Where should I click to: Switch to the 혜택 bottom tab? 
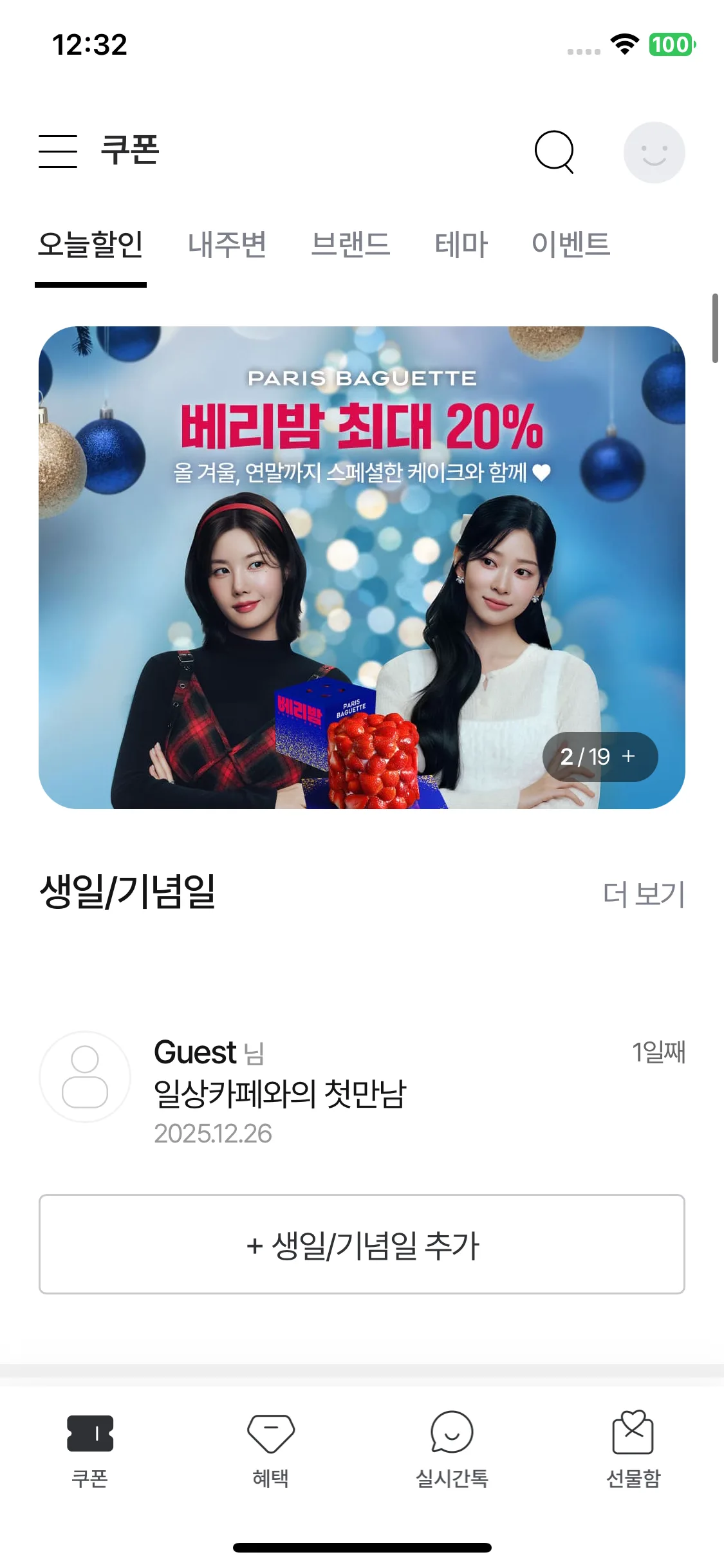(271, 1448)
